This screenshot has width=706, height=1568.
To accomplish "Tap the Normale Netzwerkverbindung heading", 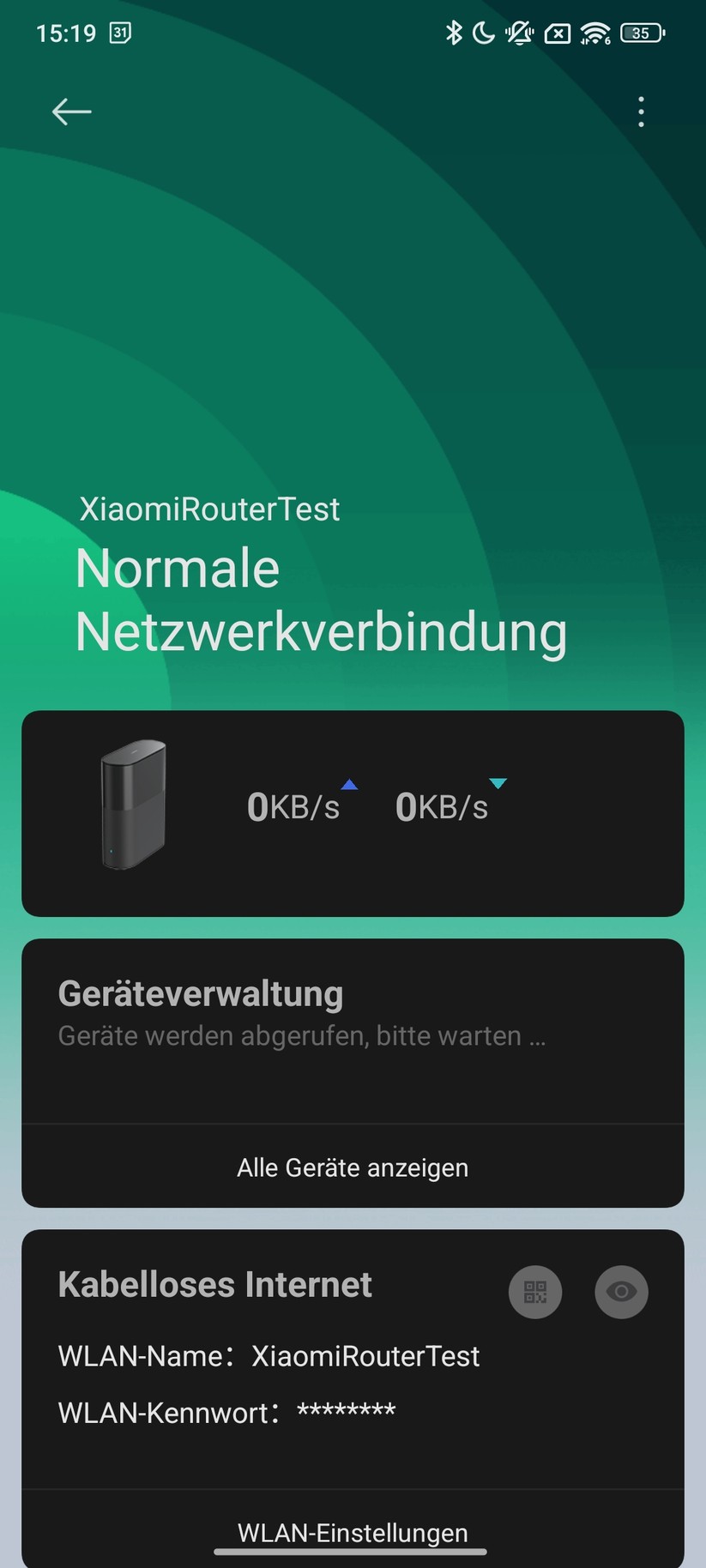I will [x=322, y=600].
